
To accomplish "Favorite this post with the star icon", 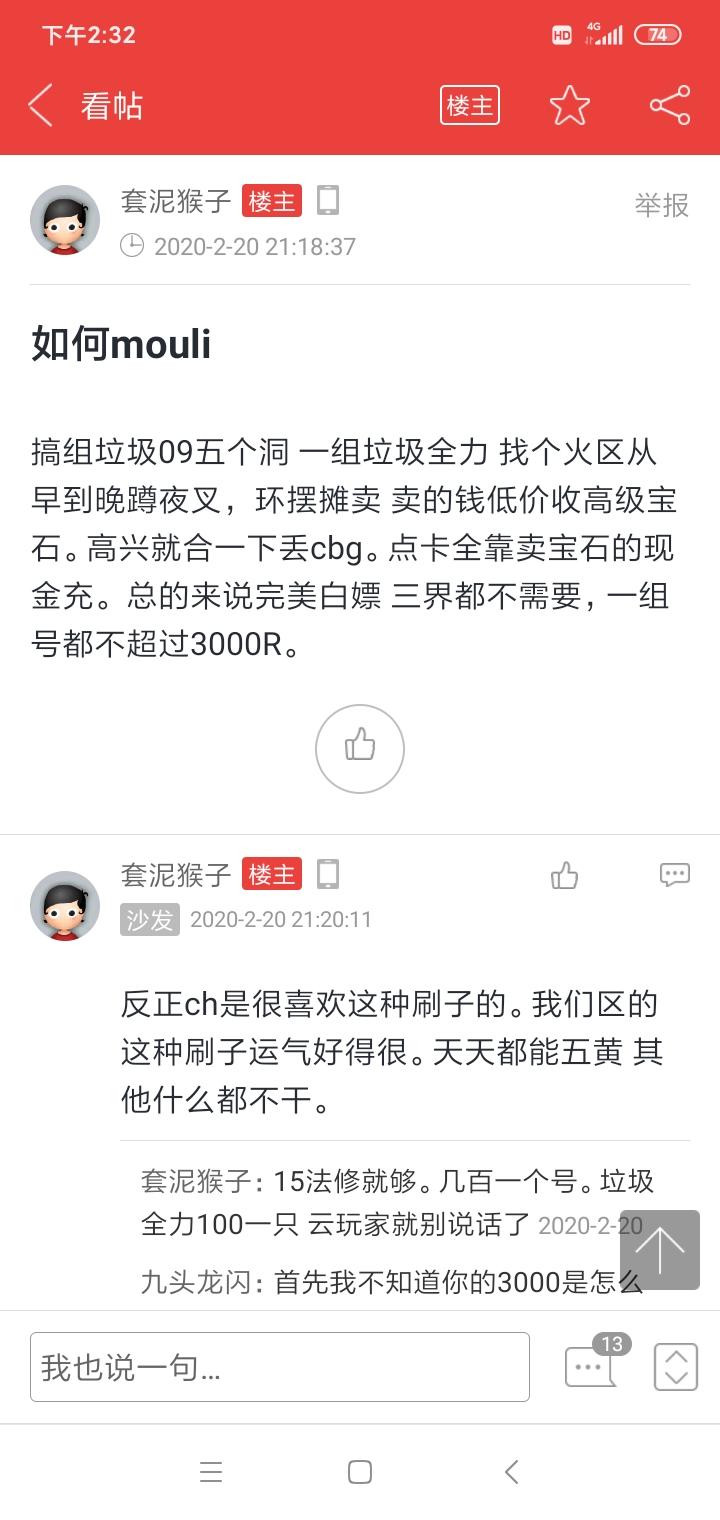I will pyautogui.click(x=570, y=105).
